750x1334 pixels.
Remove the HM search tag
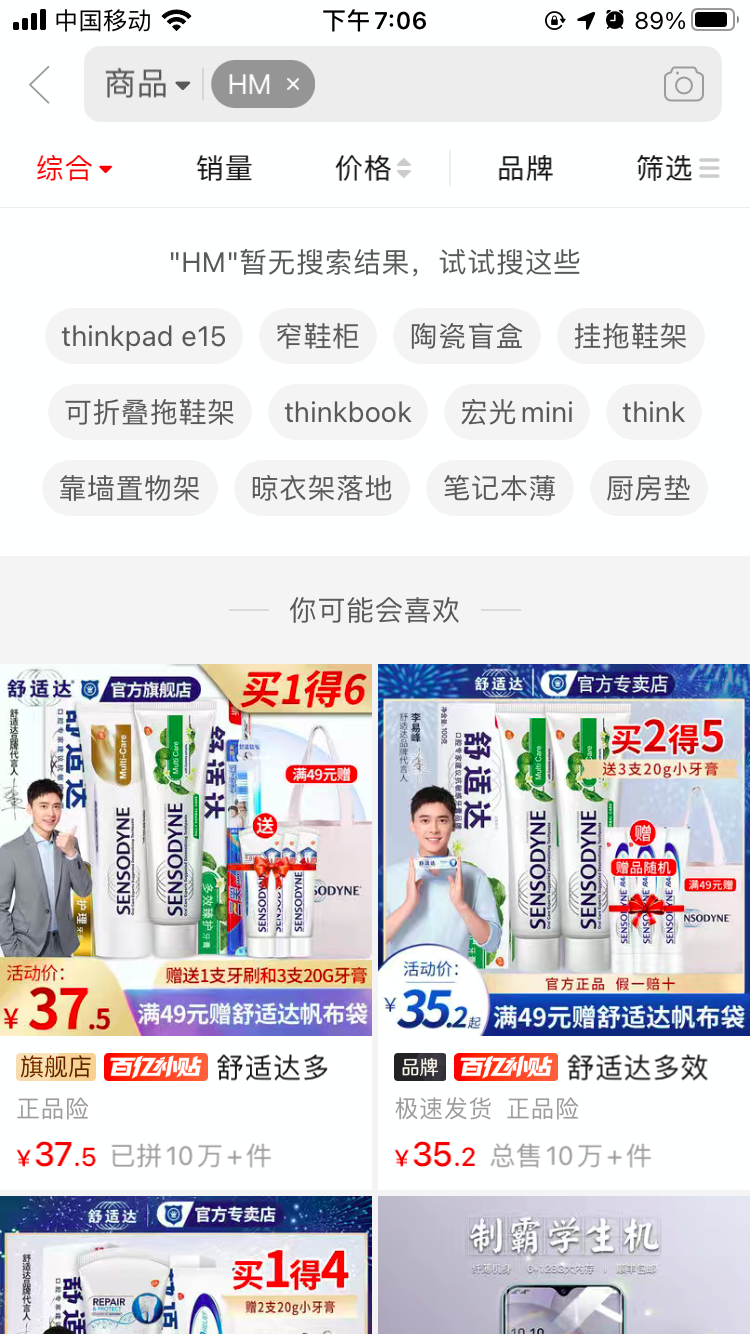point(293,85)
